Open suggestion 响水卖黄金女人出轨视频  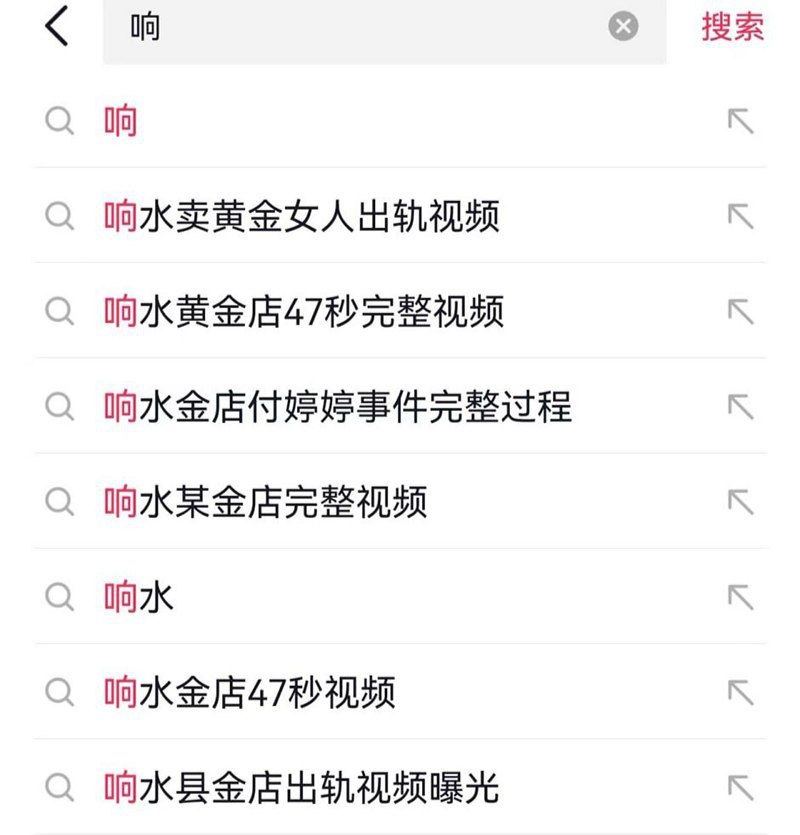click(x=301, y=216)
